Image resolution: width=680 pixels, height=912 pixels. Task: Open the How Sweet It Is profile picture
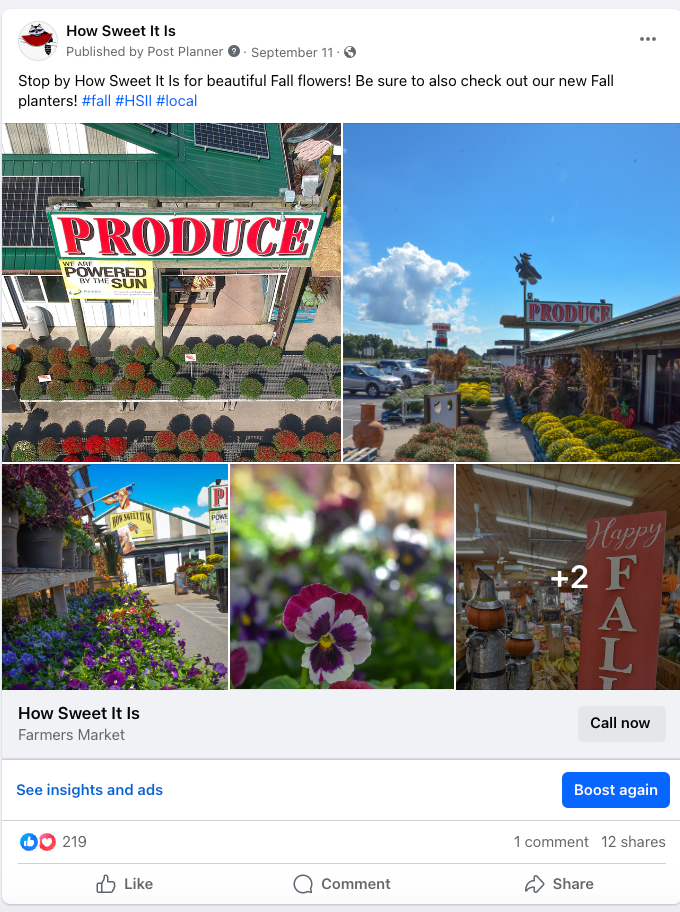tap(38, 41)
